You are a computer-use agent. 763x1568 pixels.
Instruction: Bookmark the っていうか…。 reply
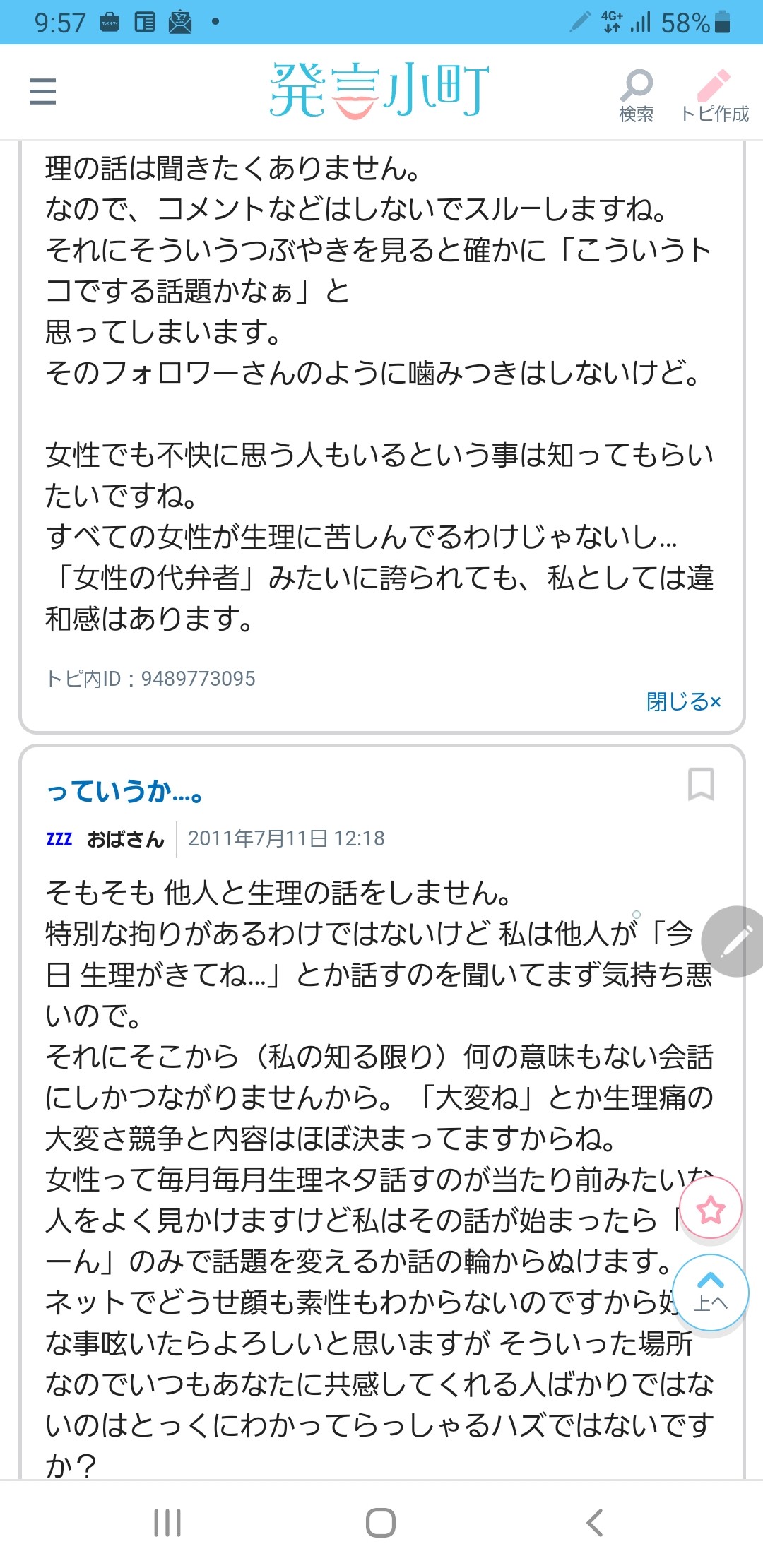point(701,784)
